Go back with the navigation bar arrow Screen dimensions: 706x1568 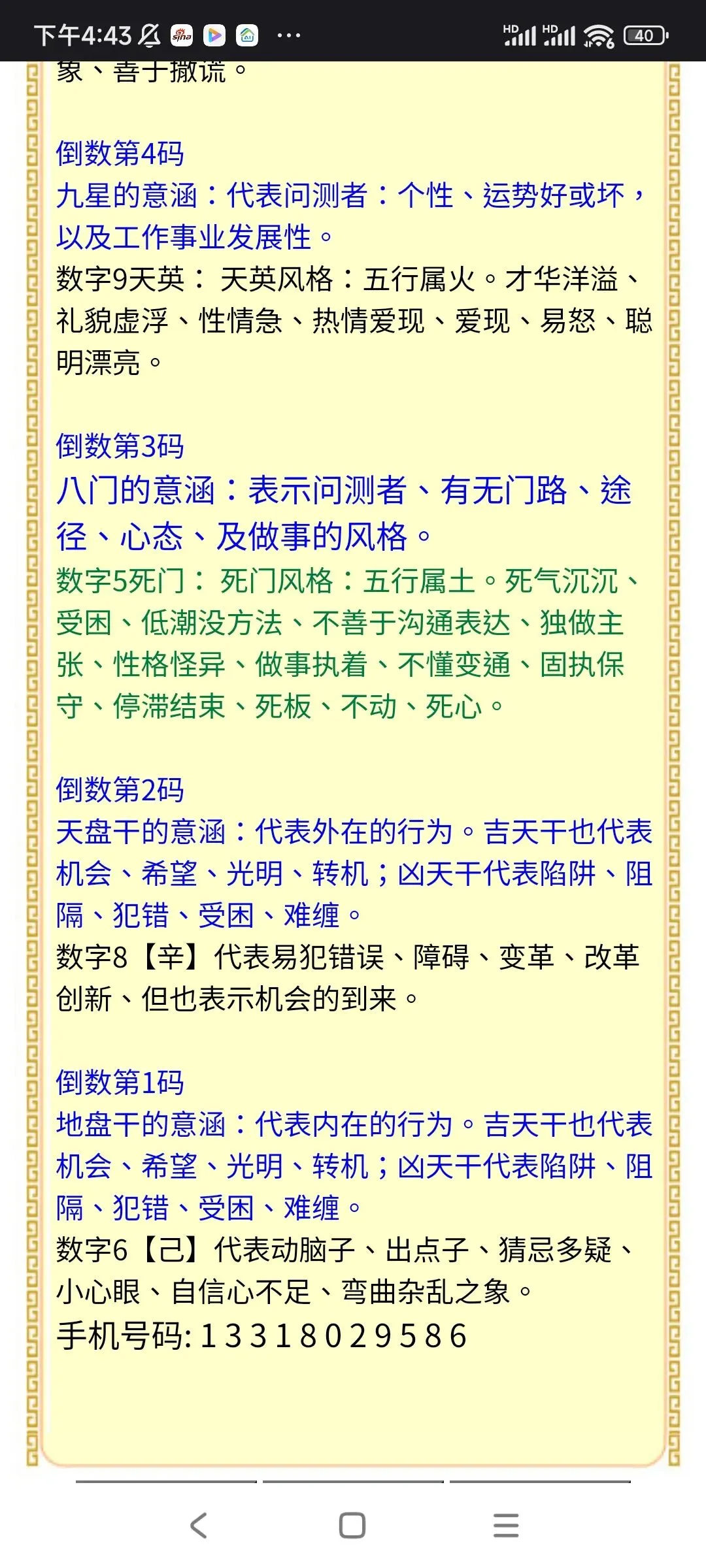tap(199, 1526)
